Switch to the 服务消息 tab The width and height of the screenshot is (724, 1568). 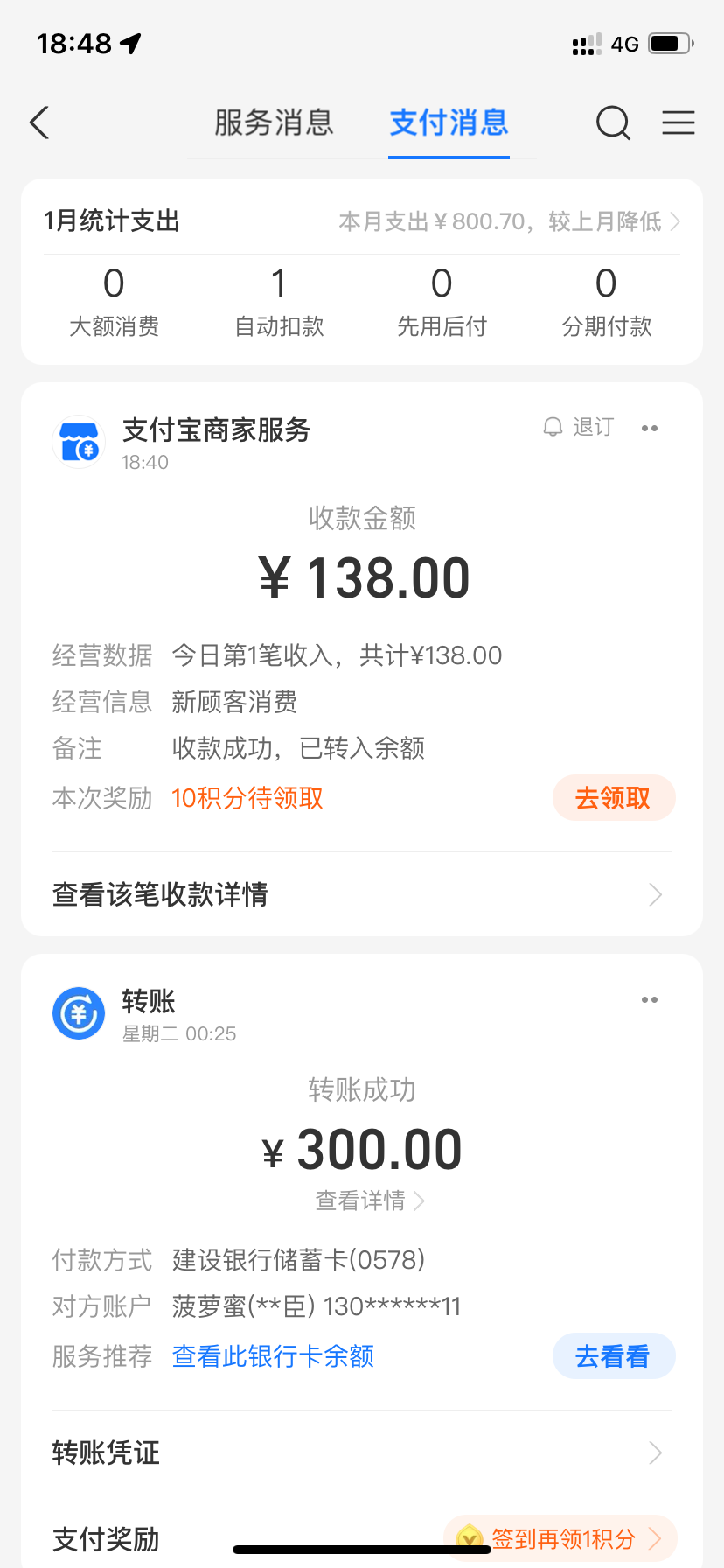pos(274,123)
